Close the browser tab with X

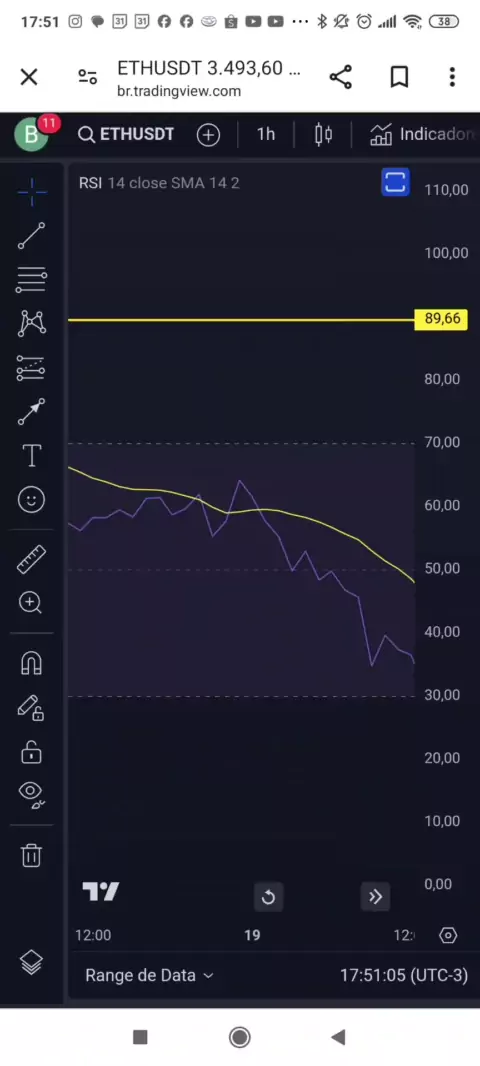tap(29, 77)
